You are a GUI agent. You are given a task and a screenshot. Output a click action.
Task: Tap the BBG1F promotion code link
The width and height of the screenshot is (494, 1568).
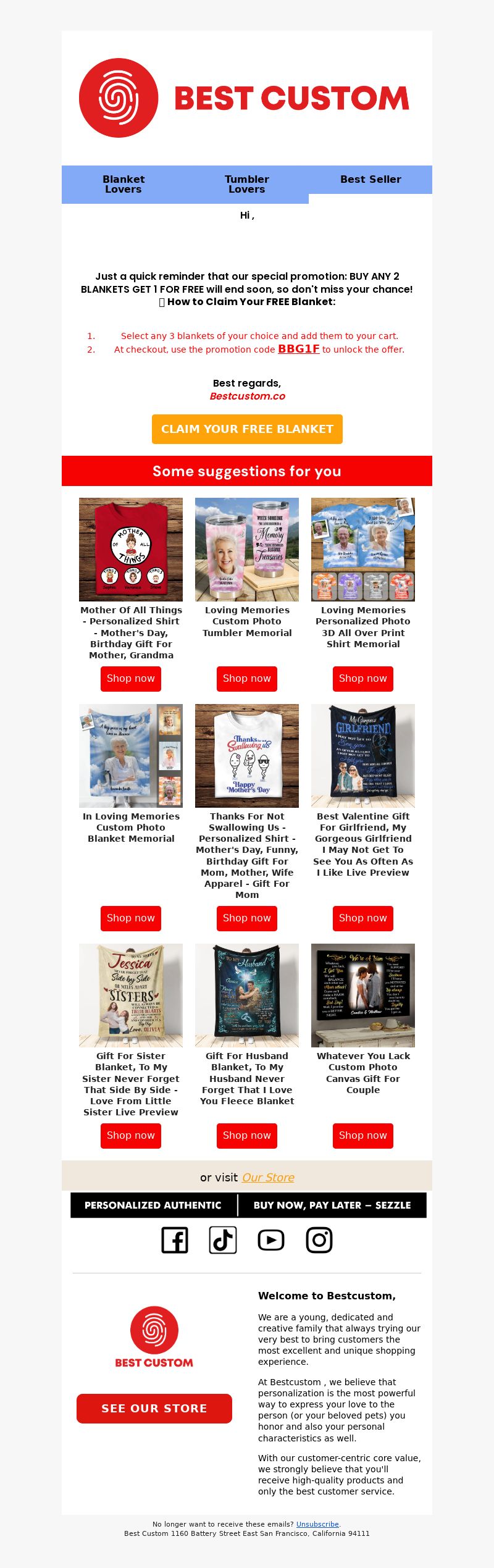[298, 349]
